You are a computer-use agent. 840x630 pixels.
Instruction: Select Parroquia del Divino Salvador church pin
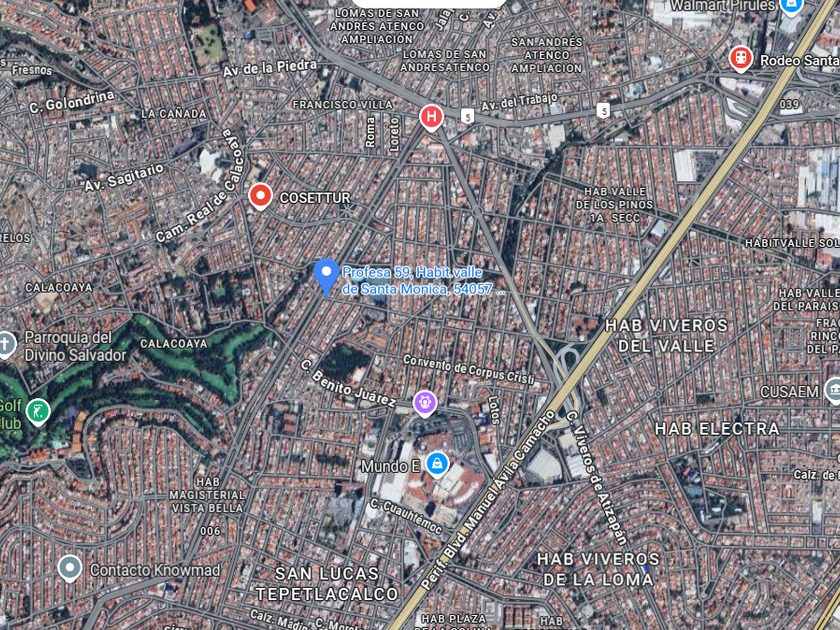(7, 345)
